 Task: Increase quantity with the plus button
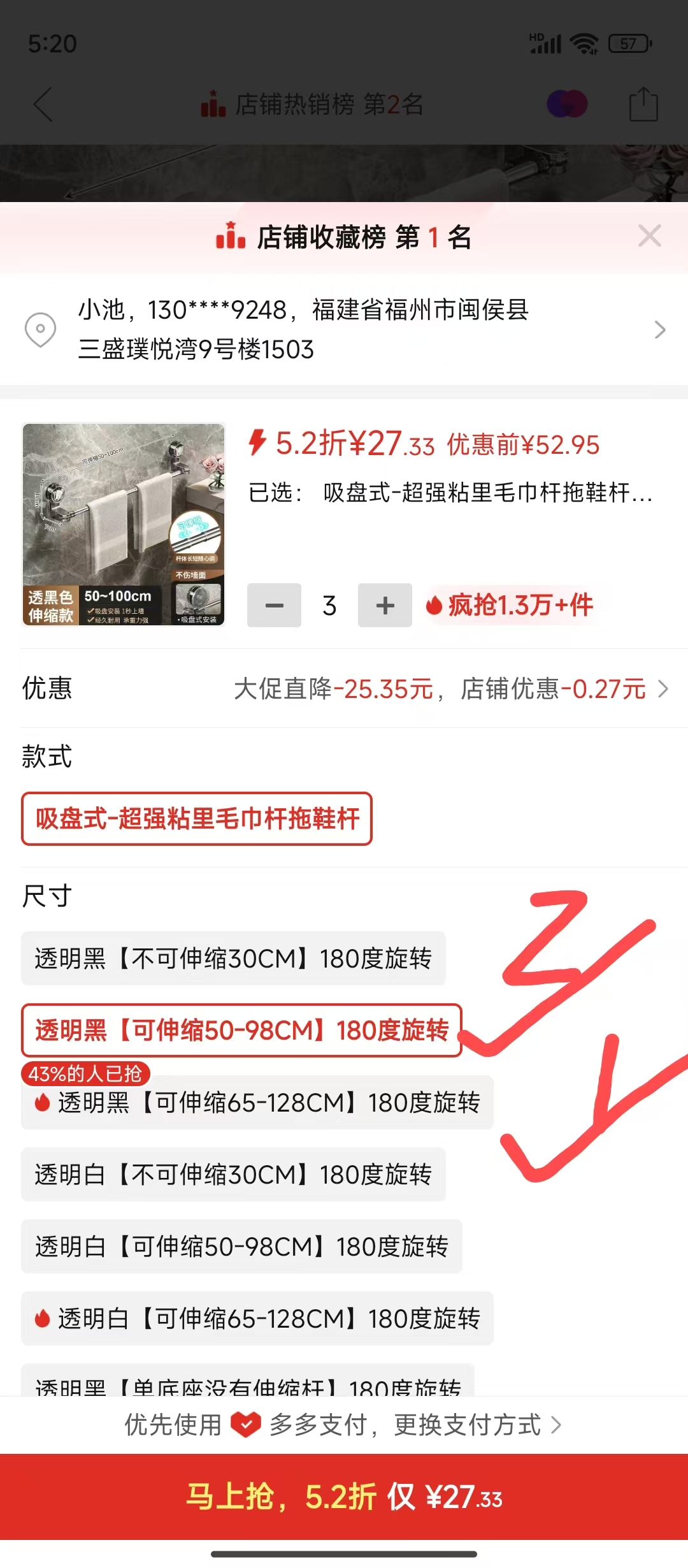coord(385,605)
